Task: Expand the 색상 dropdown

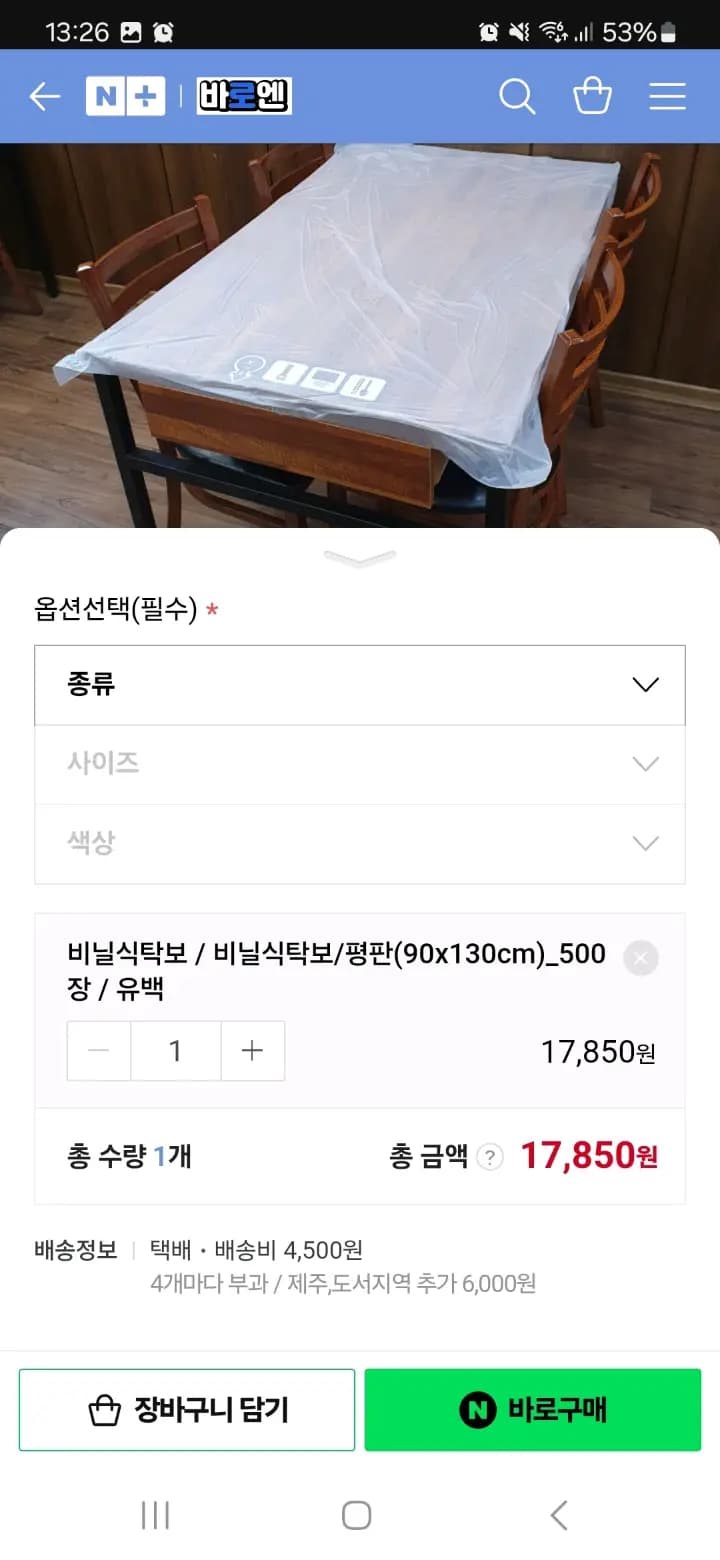Action: (x=360, y=843)
